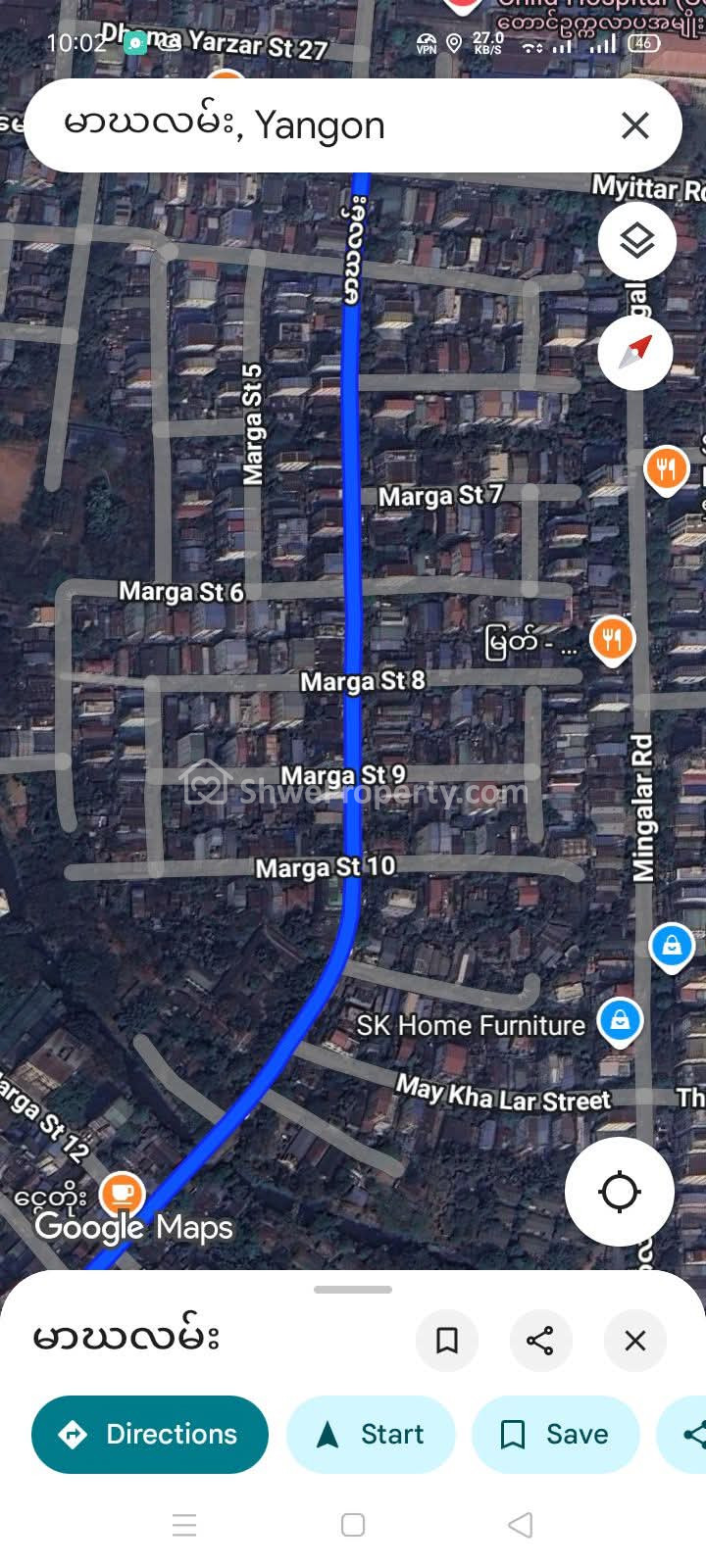This screenshot has width=706, height=1568.
Task: Center map on my current location
Action: (619, 1193)
